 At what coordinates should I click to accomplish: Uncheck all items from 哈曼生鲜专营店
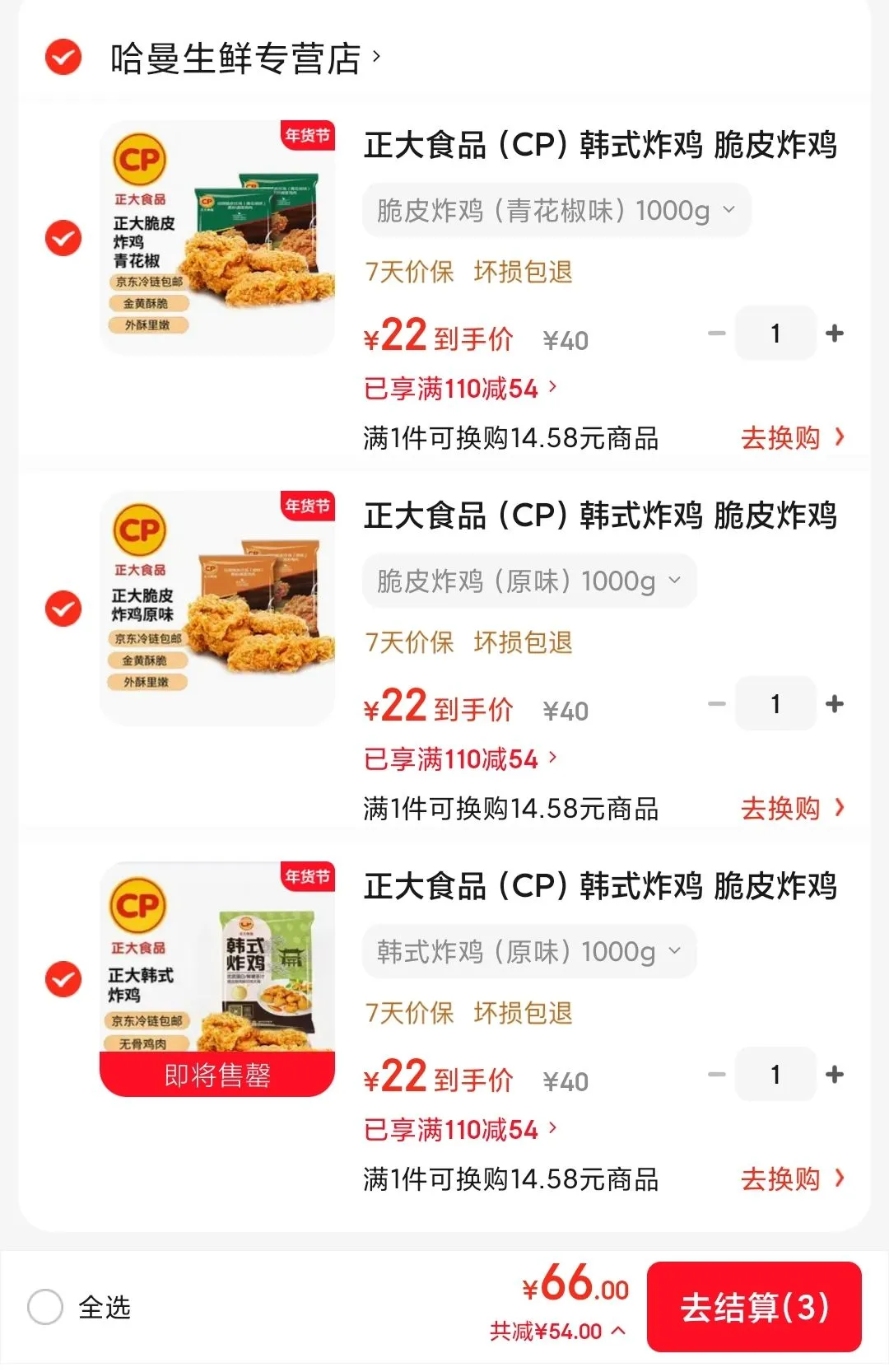[63, 58]
